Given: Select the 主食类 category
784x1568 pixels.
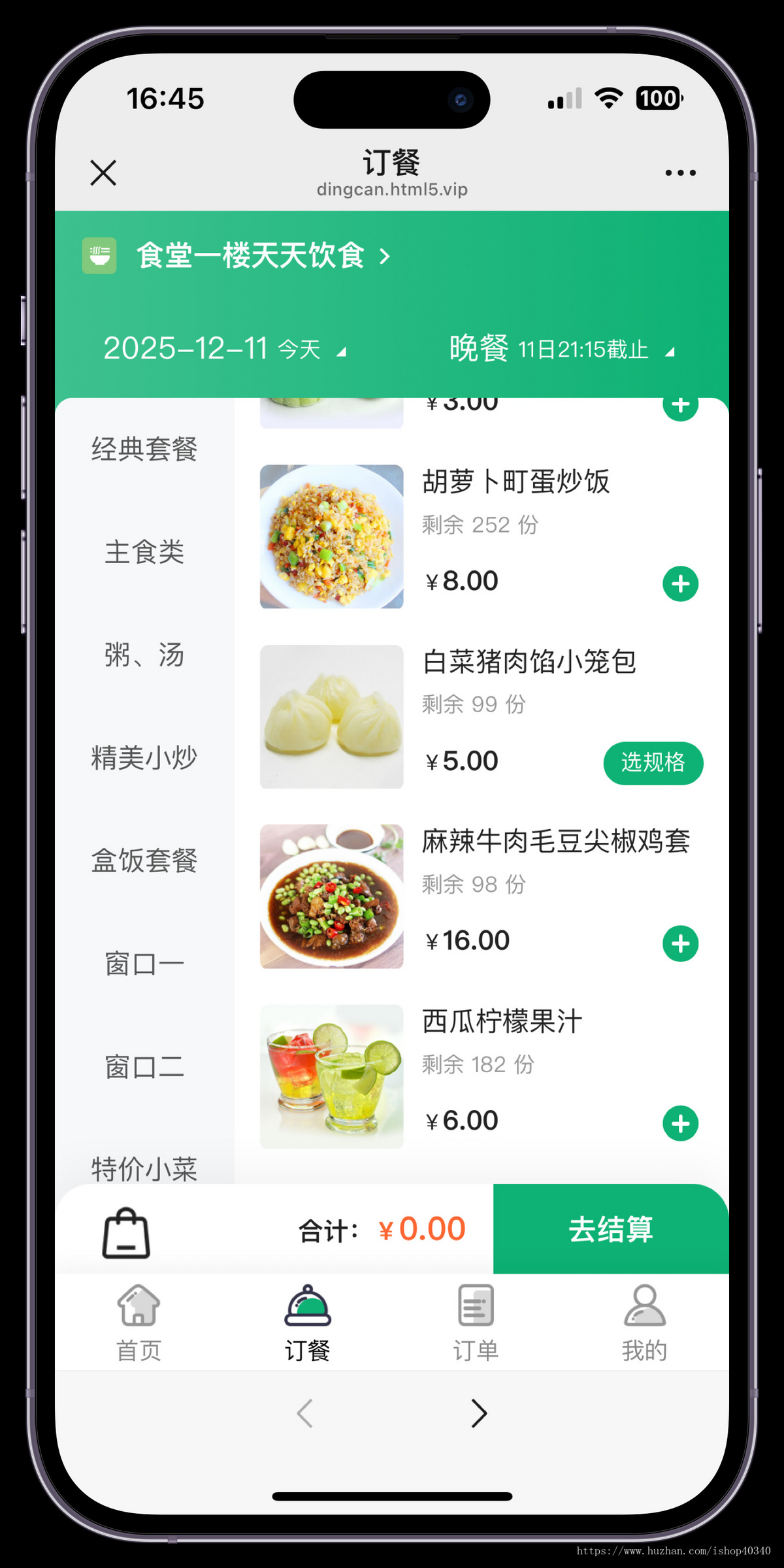Looking at the screenshot, I should 144,552.
